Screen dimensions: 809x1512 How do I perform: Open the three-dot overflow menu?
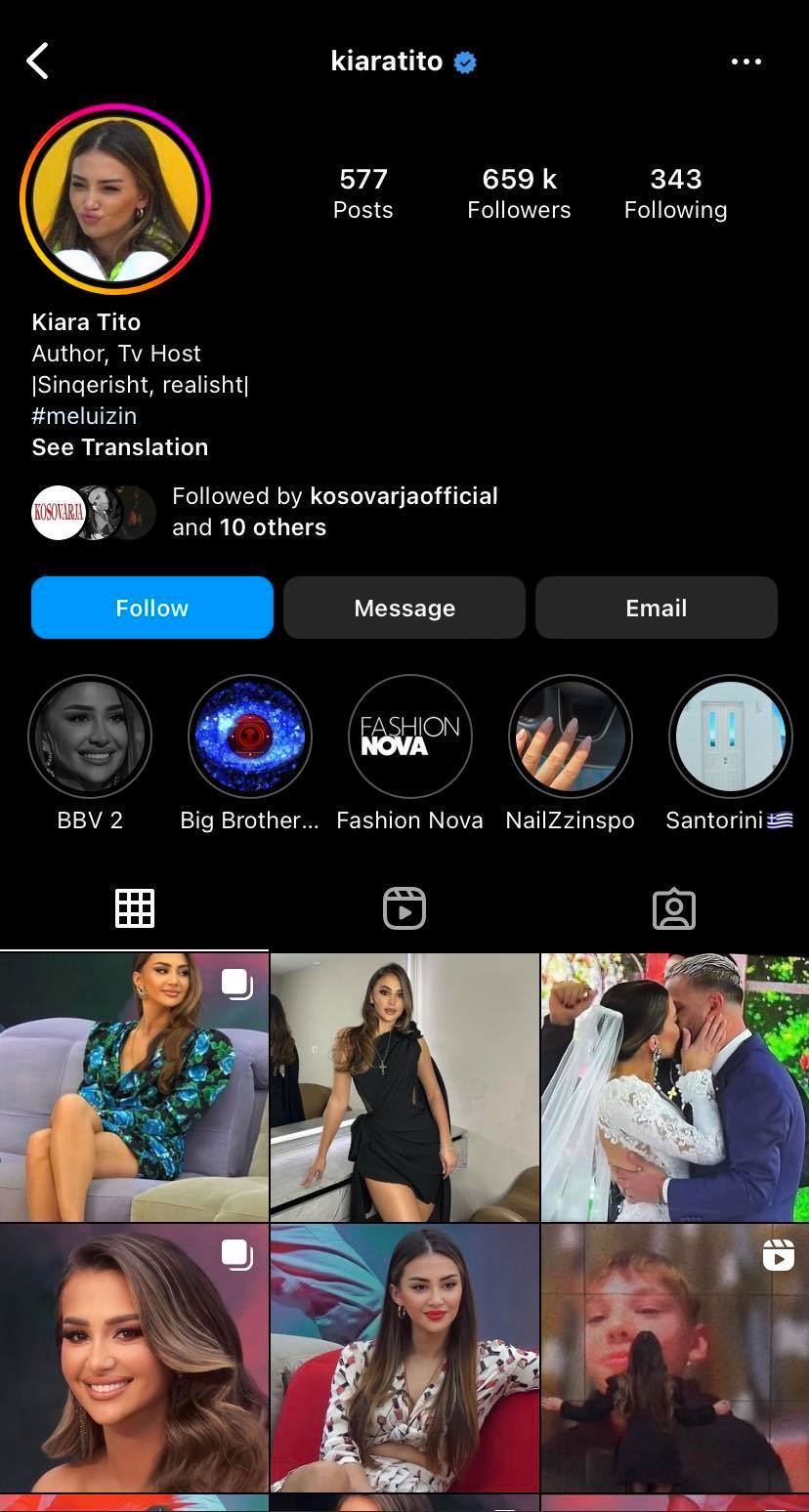tap(745, 62)
